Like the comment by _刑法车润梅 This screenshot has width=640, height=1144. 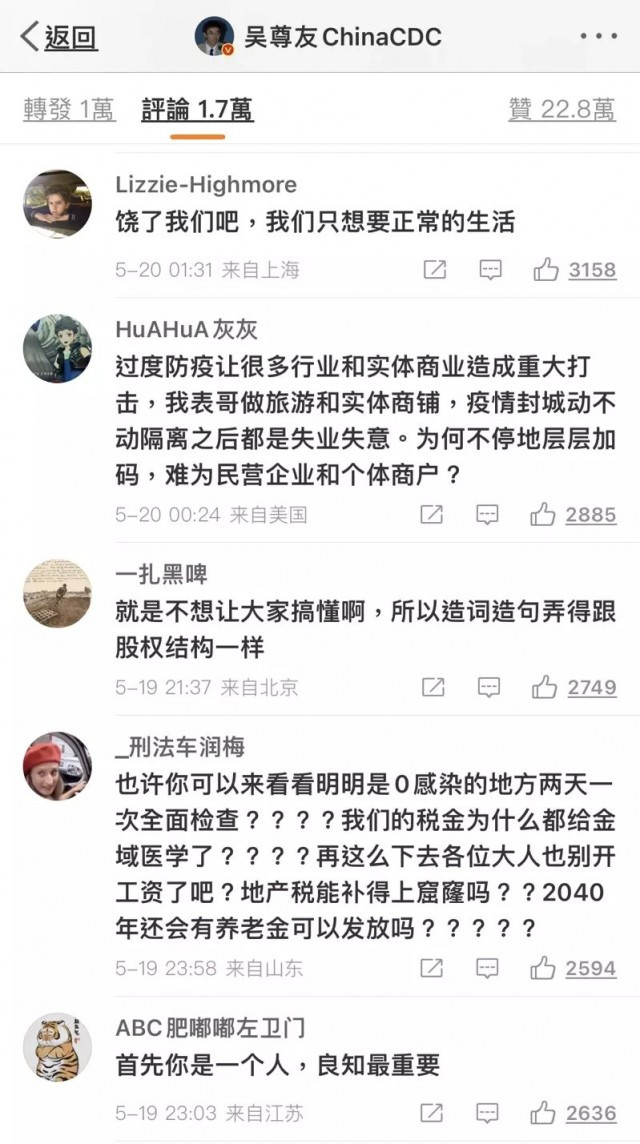pyautogui.click(x=544, y=968)
